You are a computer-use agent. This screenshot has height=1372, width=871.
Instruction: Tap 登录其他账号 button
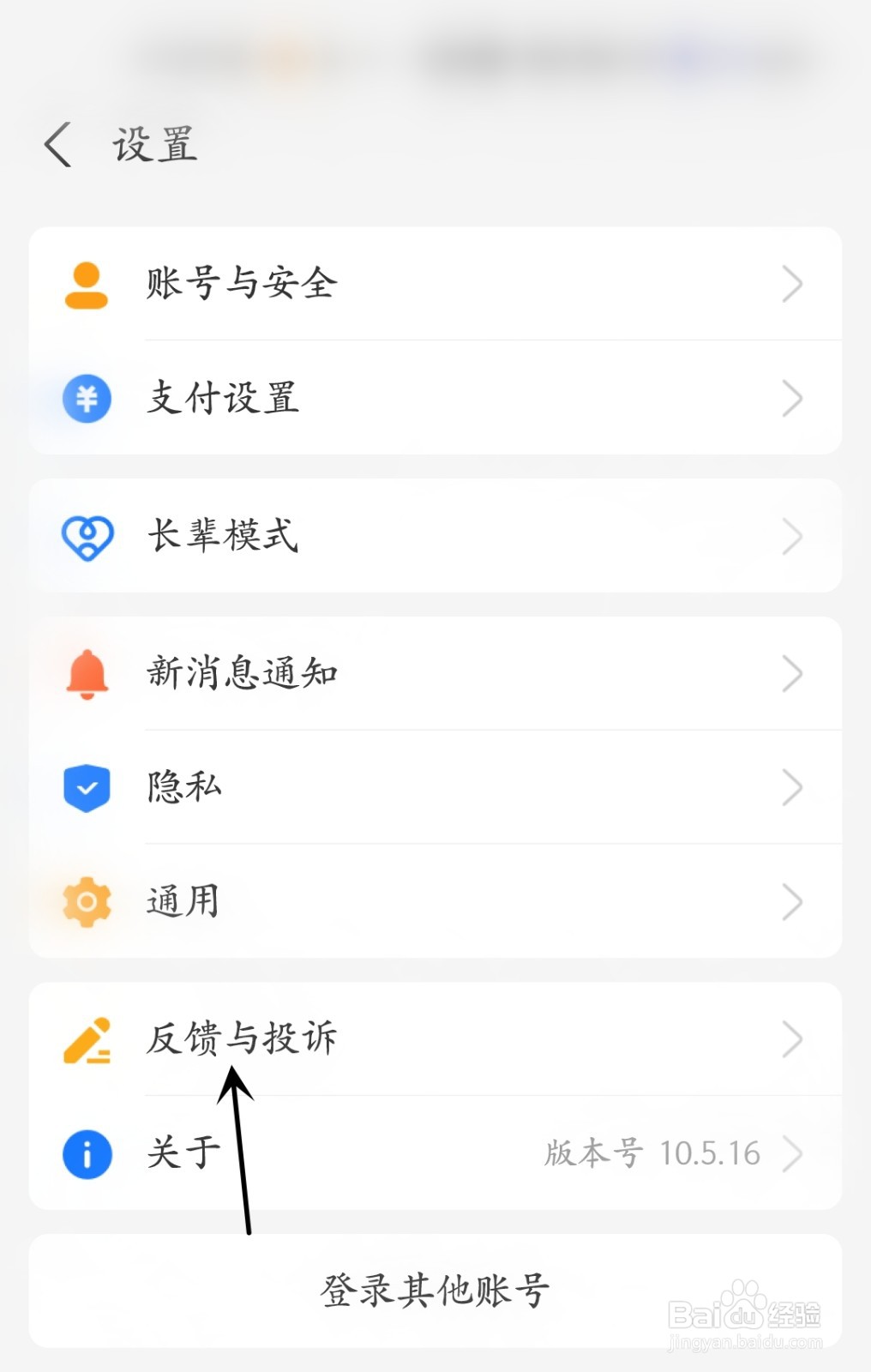pos(434,1291)
